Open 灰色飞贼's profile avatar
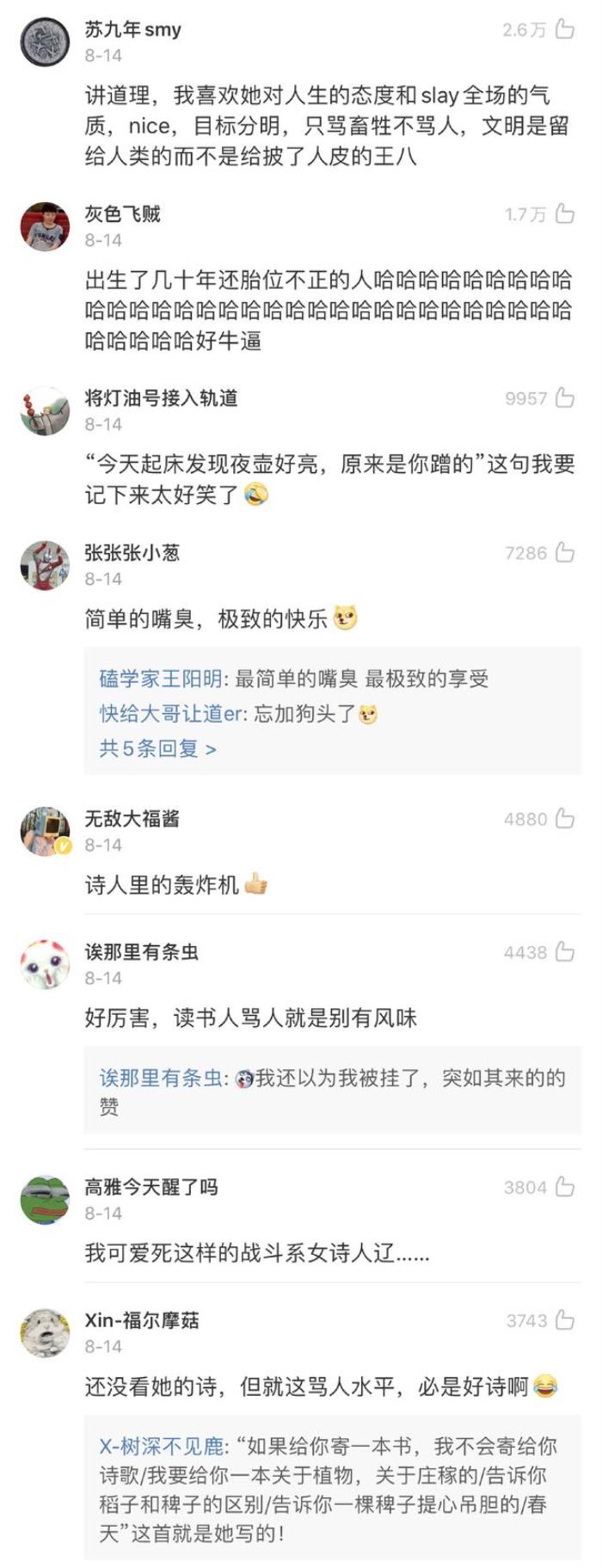Viewport: 602px width, 1568px height. coord(45,226)
